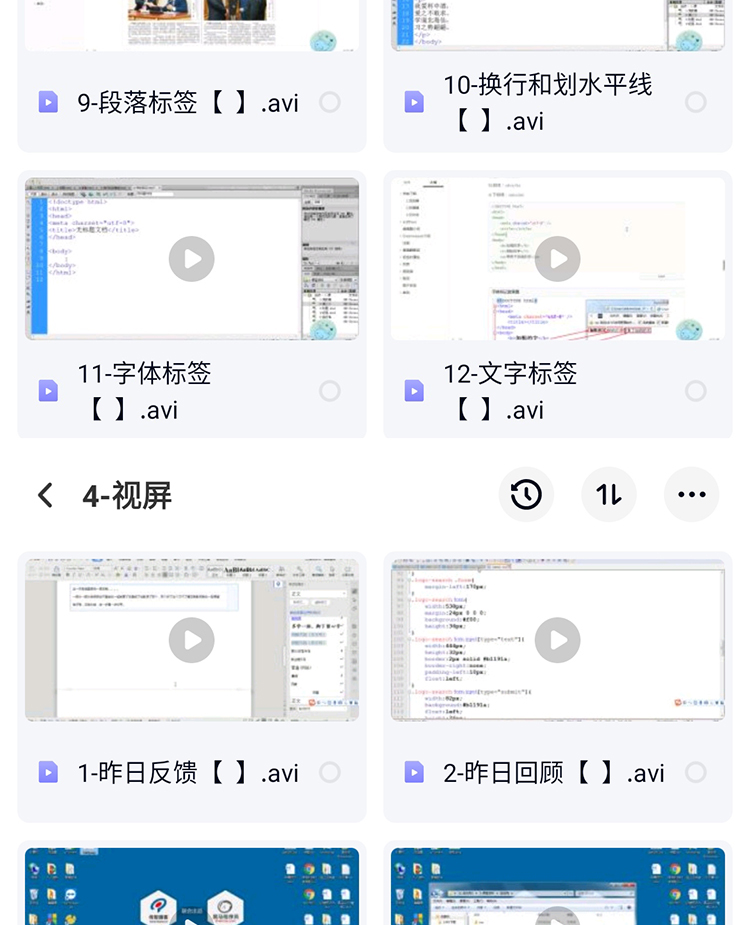Check the circle beside 11-字体标签.avi
Image resolution: width=750 pixels, height=925 pixels.
pyautogui.click(x=330, y=391)
